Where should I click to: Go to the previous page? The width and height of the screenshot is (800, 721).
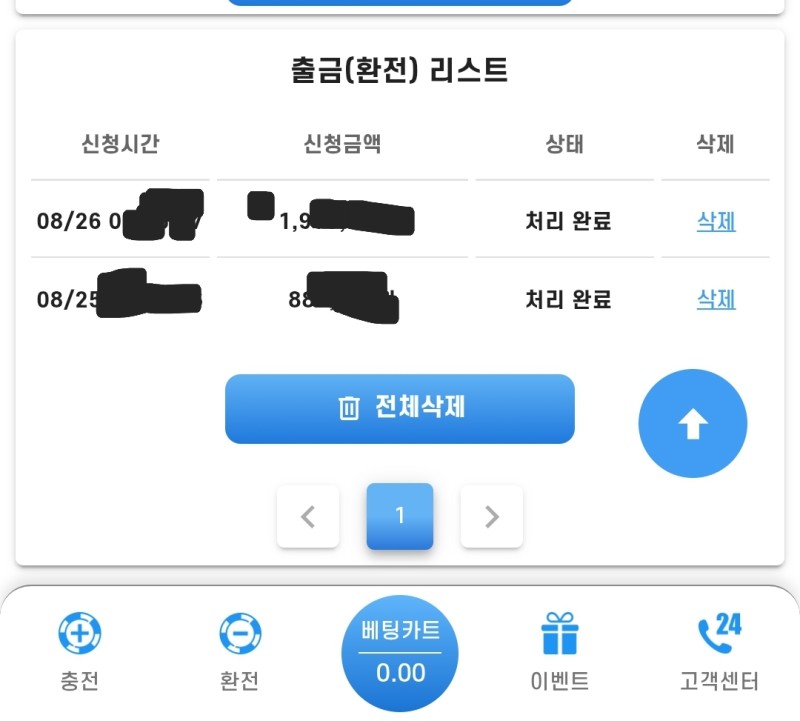tap(308, 516)
